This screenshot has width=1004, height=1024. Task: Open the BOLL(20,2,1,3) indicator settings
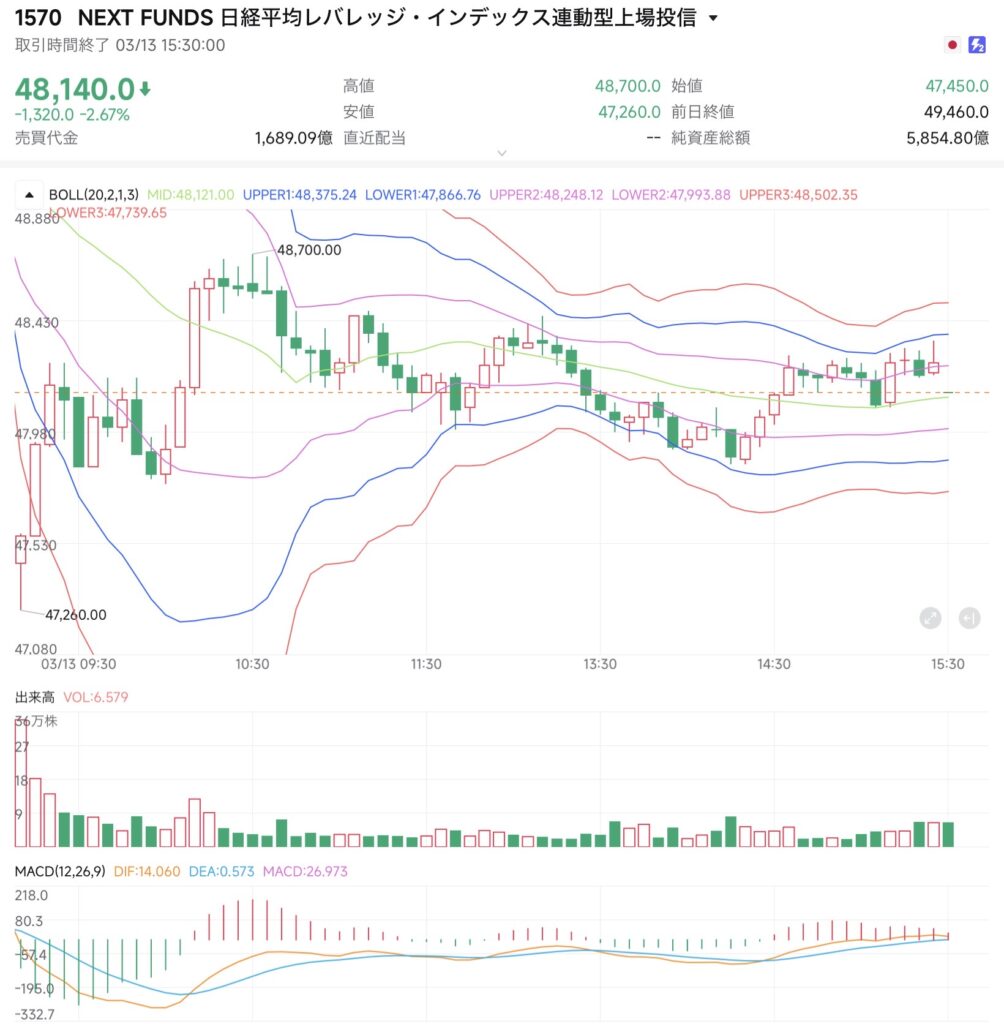coord(95,195)
